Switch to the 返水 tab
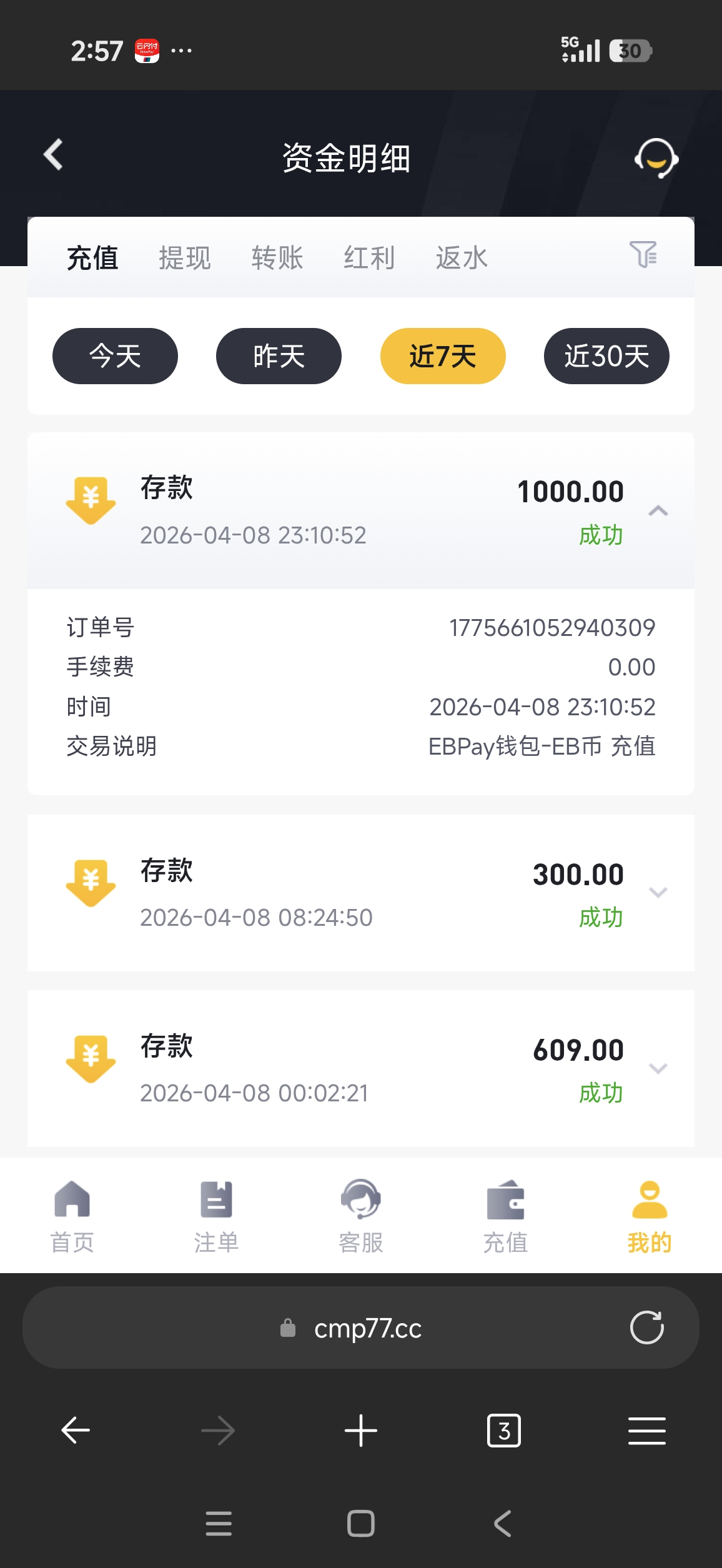722x1568 pixels. click(x=462, y=258)
